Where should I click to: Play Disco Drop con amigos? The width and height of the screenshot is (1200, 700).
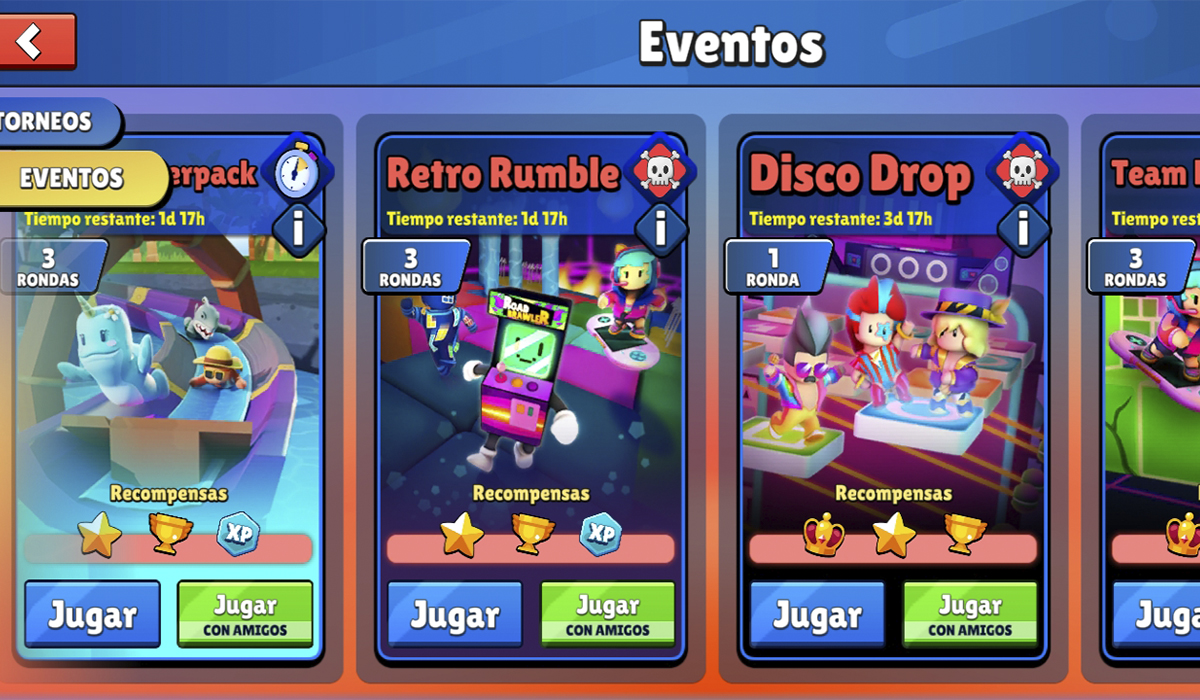coord(969,615)
